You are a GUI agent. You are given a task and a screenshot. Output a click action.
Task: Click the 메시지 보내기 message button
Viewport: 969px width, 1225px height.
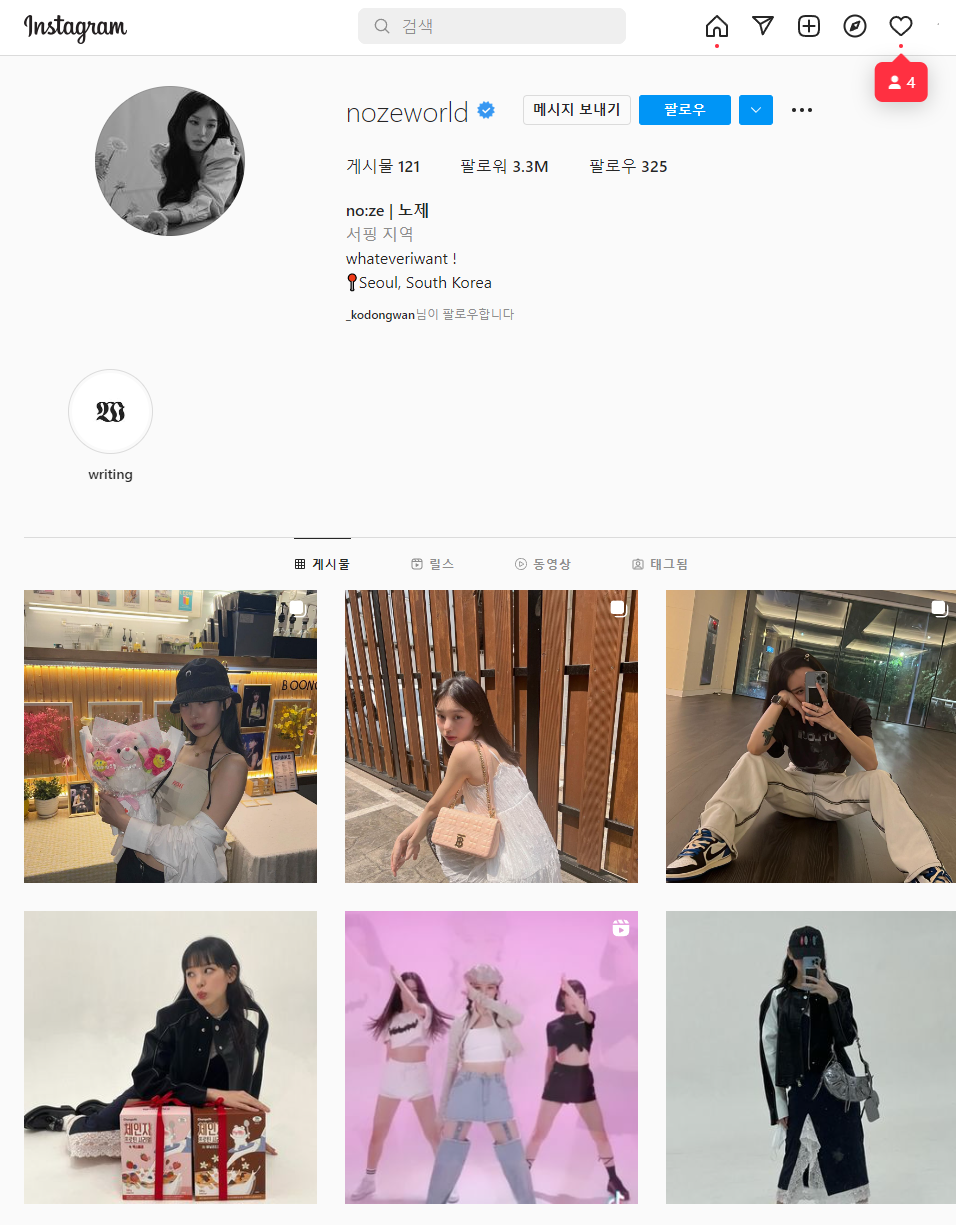coord(576,110)
